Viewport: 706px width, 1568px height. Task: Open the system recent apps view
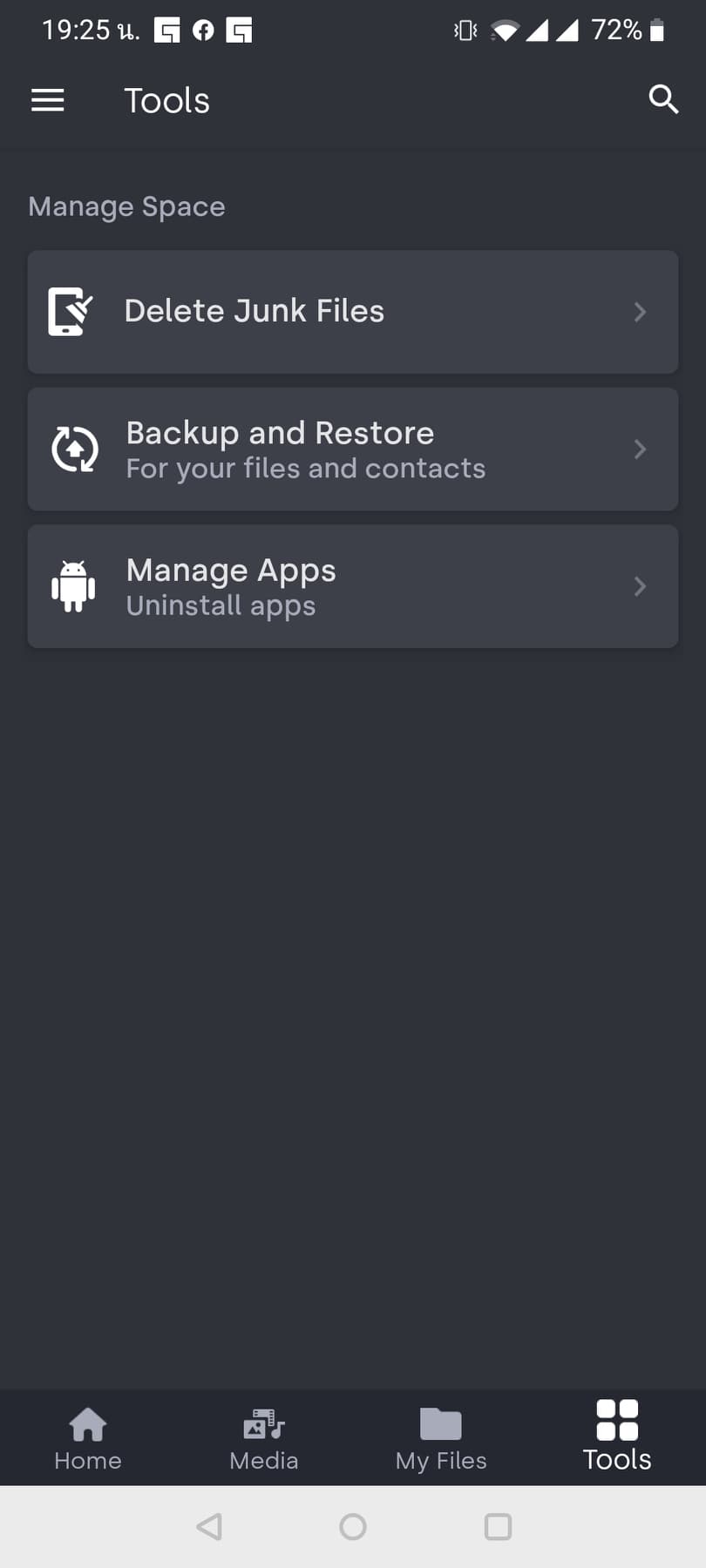click(498, 1526)
